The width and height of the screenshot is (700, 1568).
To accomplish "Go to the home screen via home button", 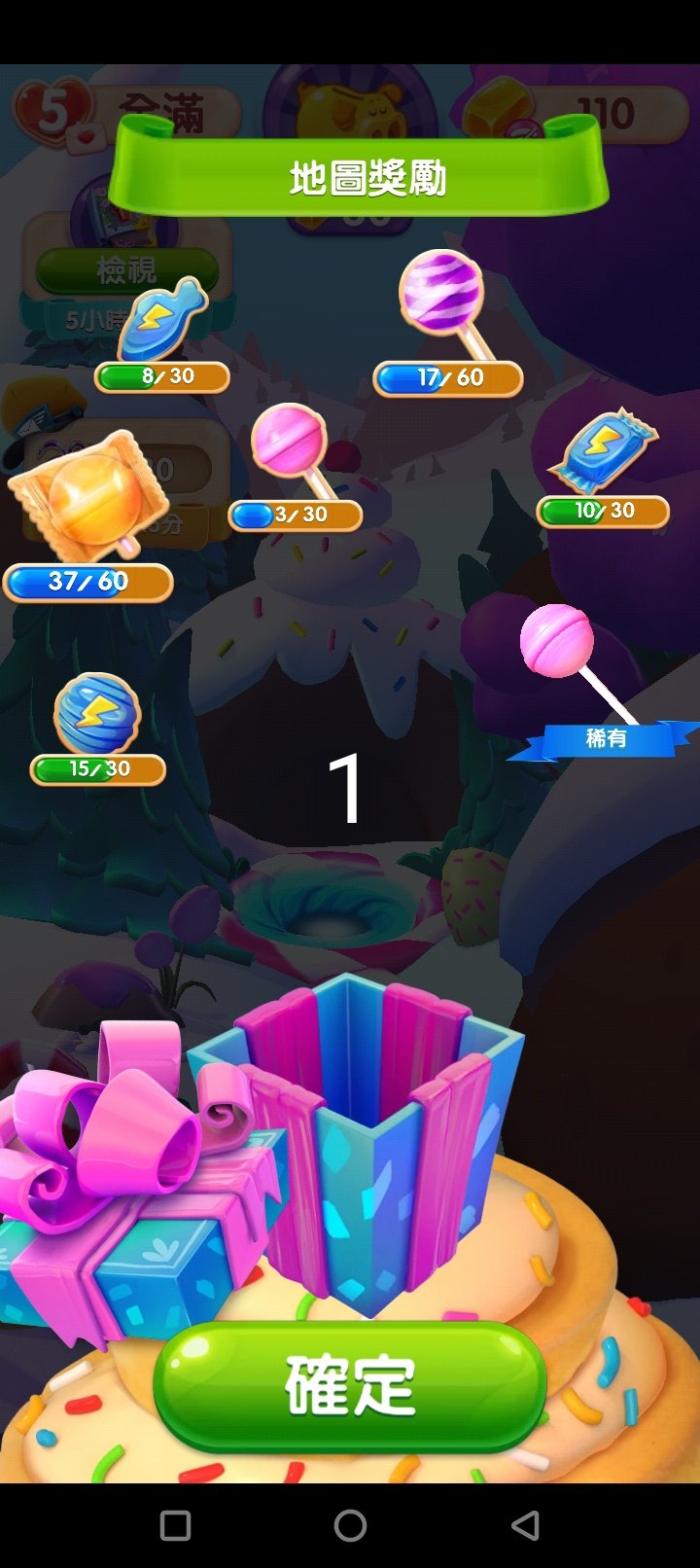I will tap(350, 1525).
